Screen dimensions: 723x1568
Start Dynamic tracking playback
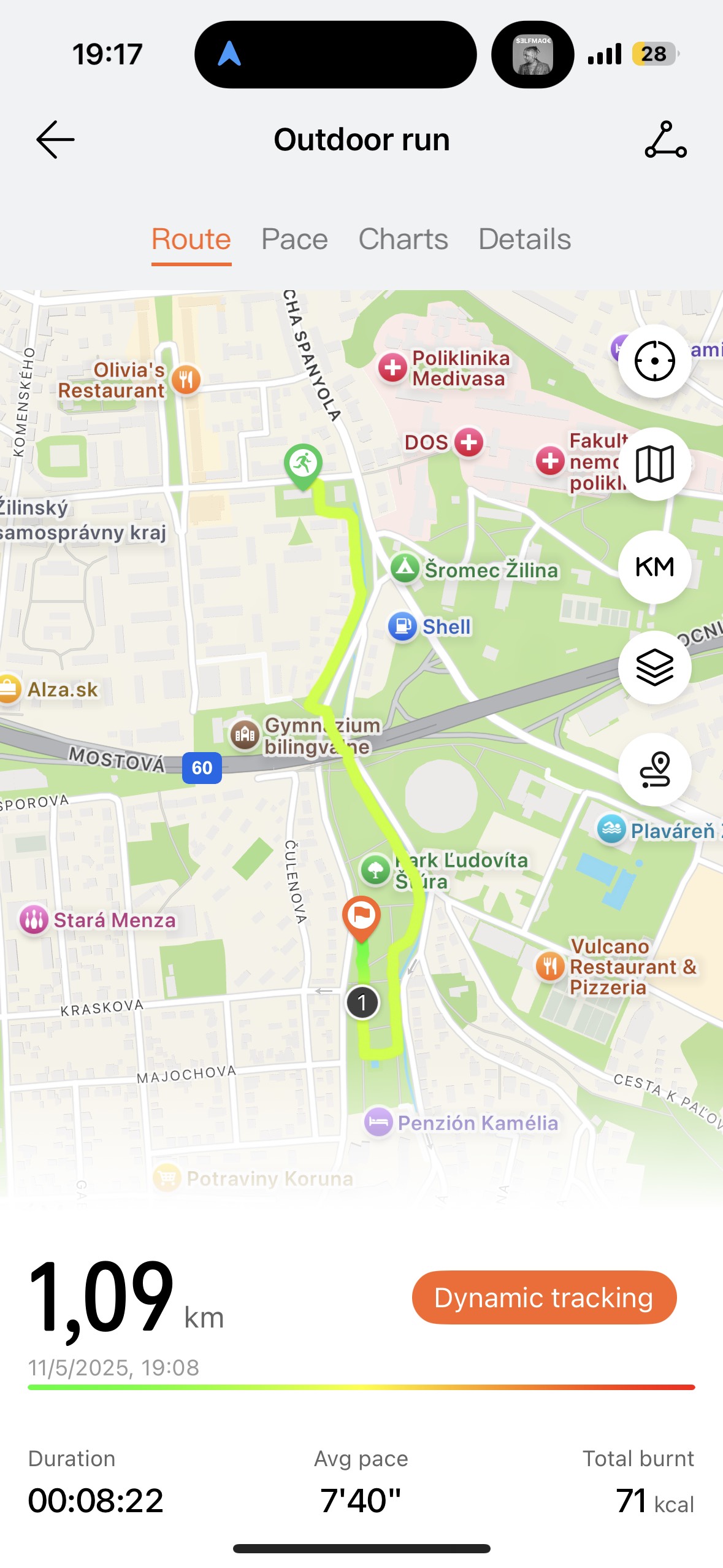(x=544, y=1297)
